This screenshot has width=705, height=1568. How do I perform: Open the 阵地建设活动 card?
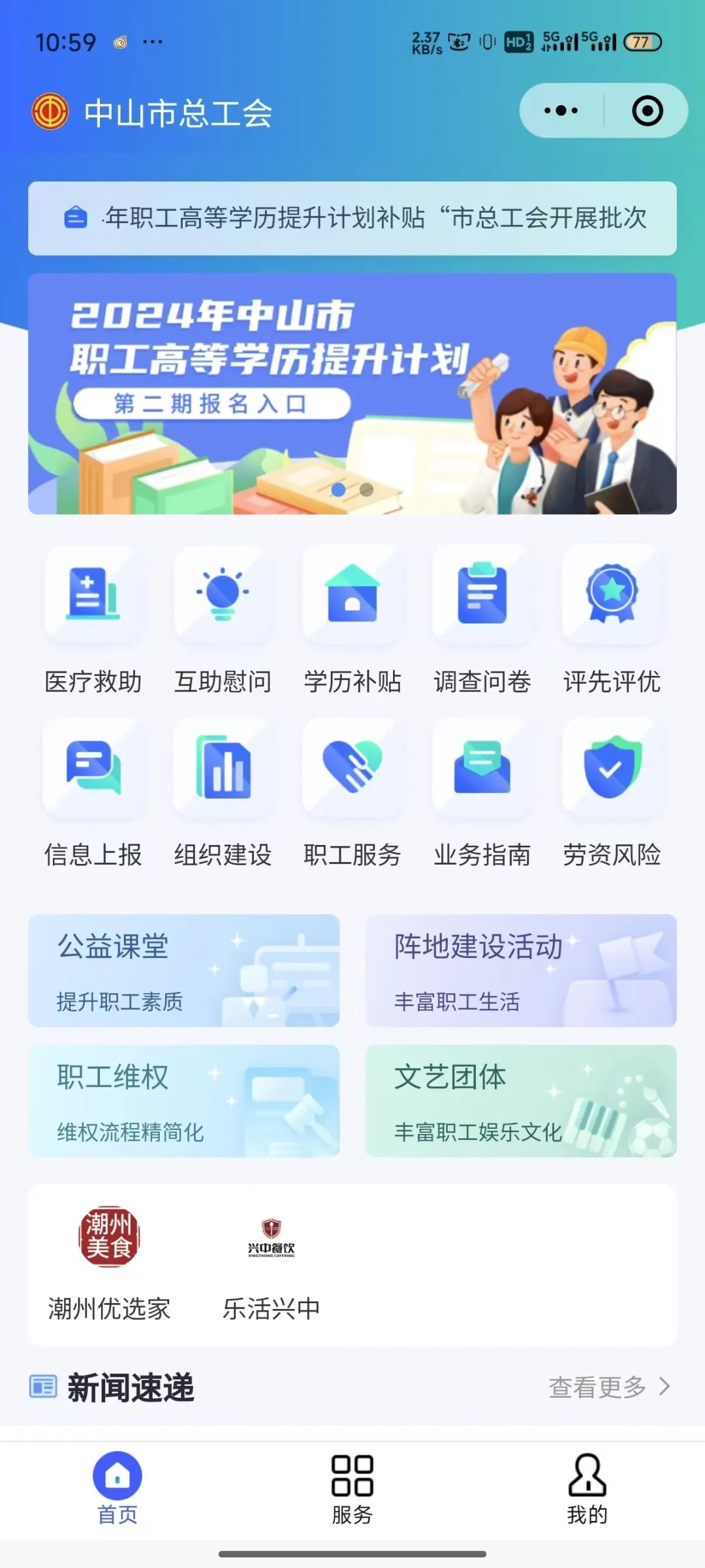pyautogui.click(x=521, y=970)
